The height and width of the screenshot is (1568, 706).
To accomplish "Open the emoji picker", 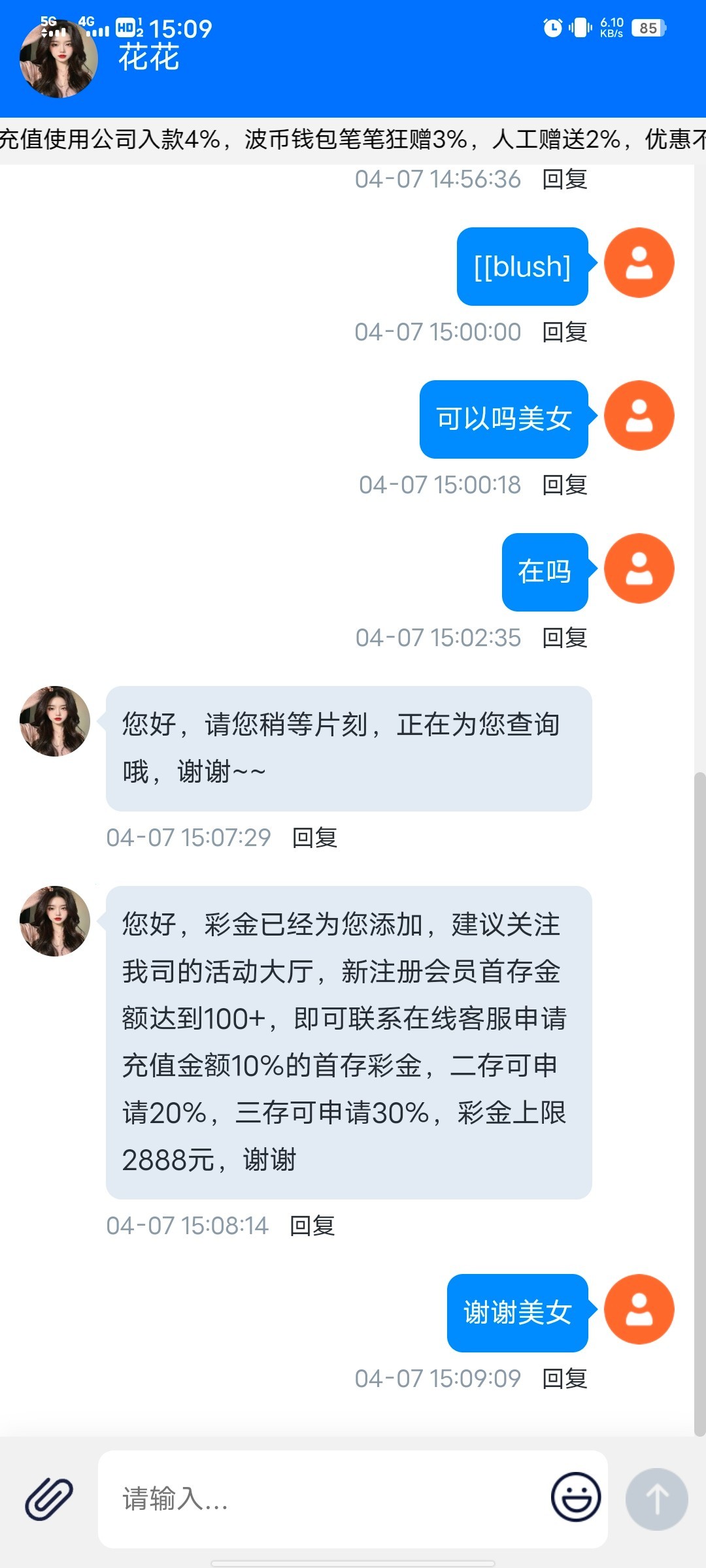I will (x=575, y=1497).
